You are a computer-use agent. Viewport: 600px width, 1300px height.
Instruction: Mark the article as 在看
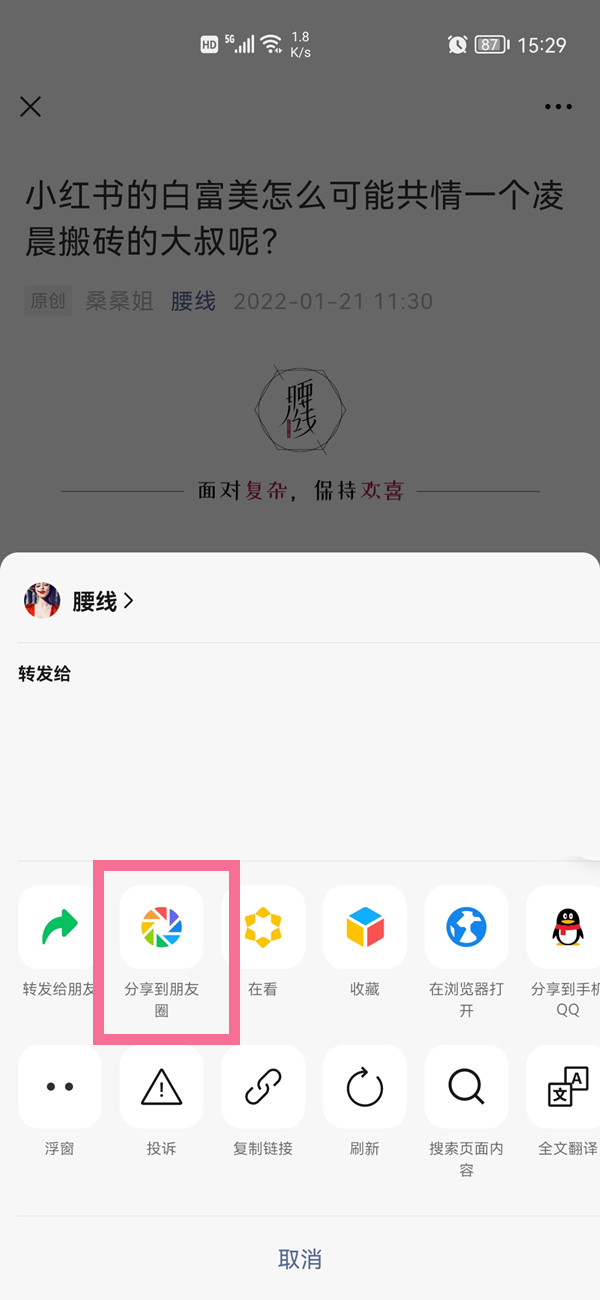point(263,927)
